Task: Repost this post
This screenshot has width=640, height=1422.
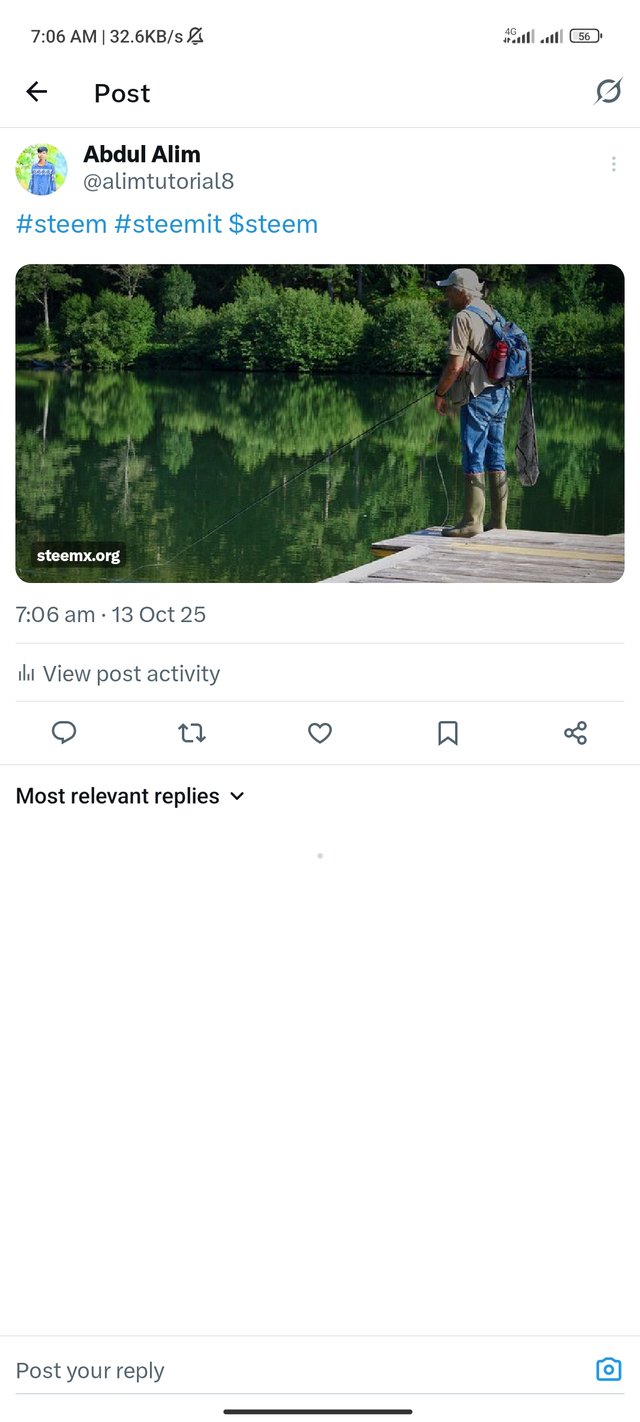Action: pos(192,733)
